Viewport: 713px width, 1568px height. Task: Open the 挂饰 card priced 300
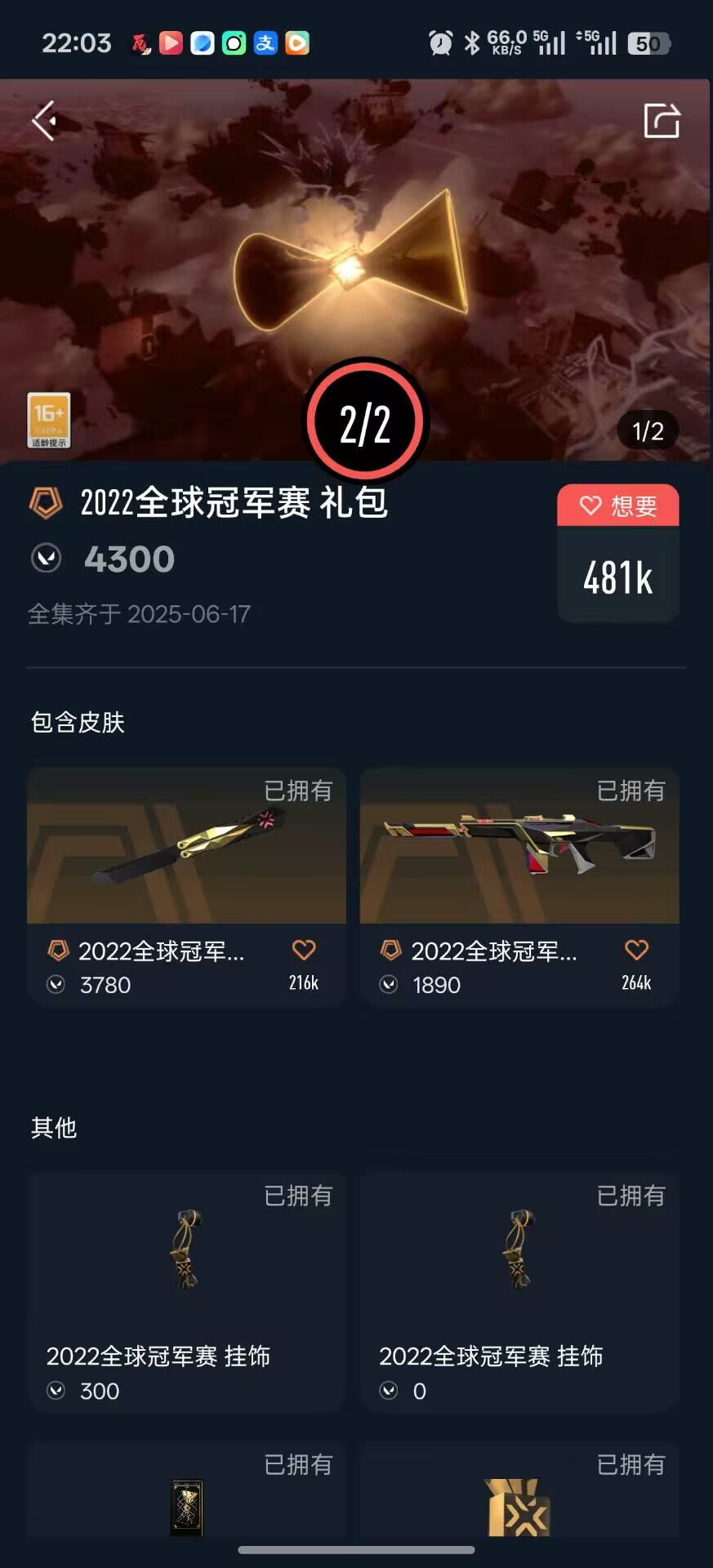point(186,1290)
